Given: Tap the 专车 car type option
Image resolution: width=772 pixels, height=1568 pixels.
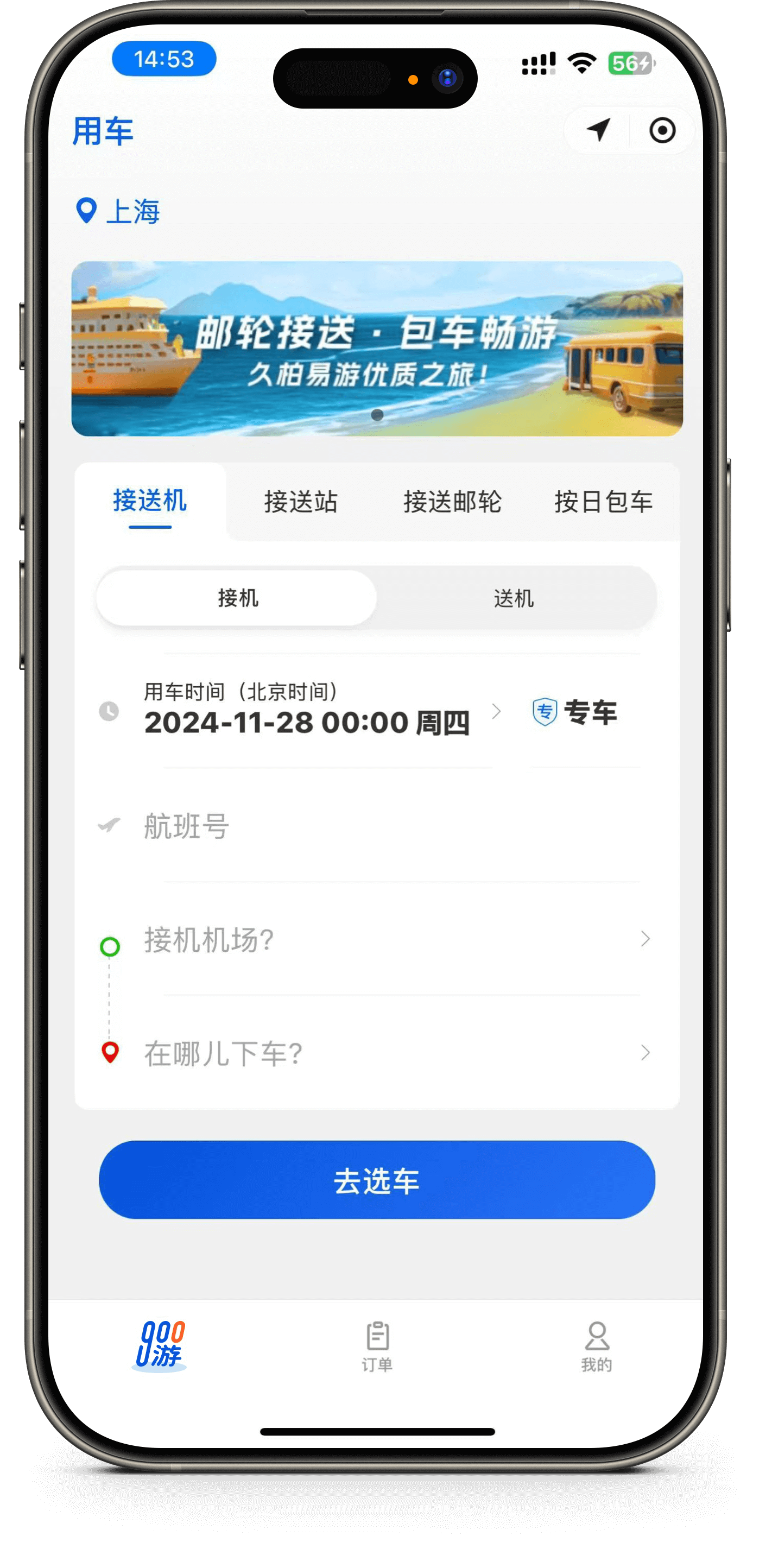Looking at the screenshot, I should pyautogui.click(x=576, y=712).
